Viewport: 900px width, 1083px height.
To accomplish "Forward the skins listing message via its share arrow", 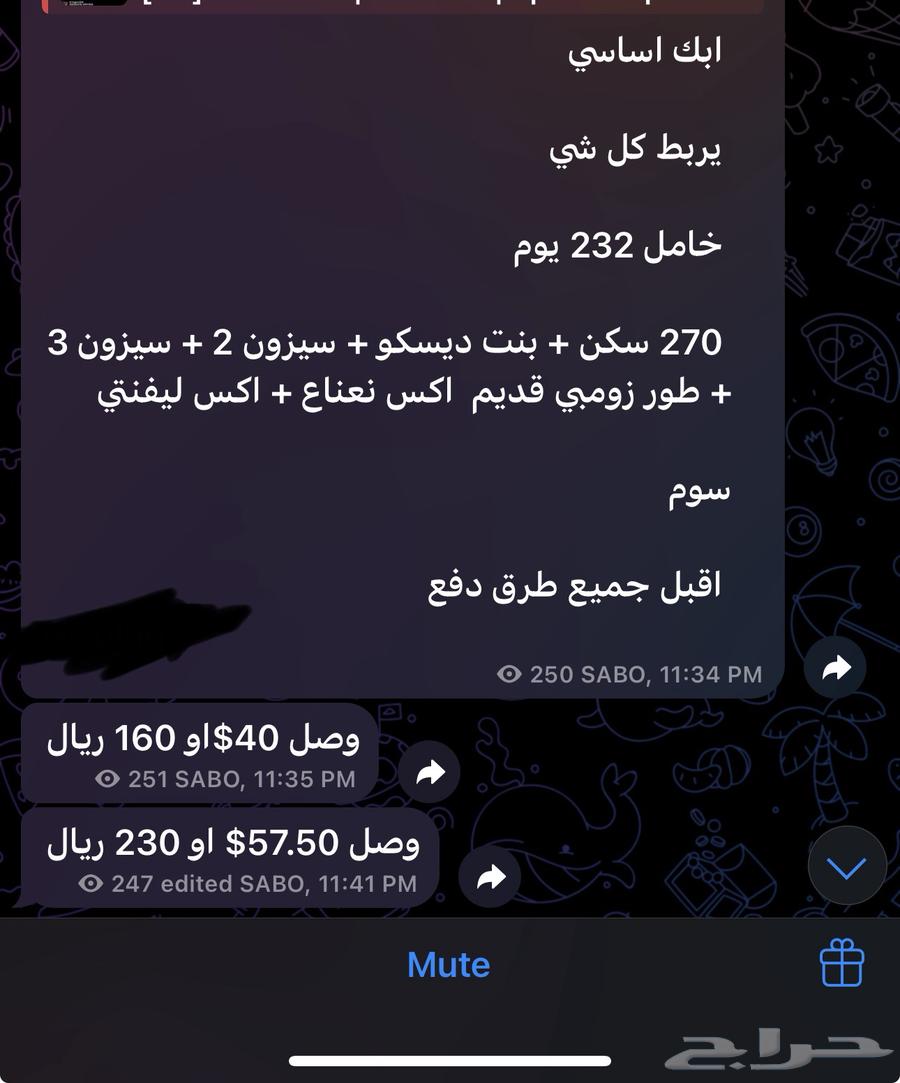I will tap(836, 667).
